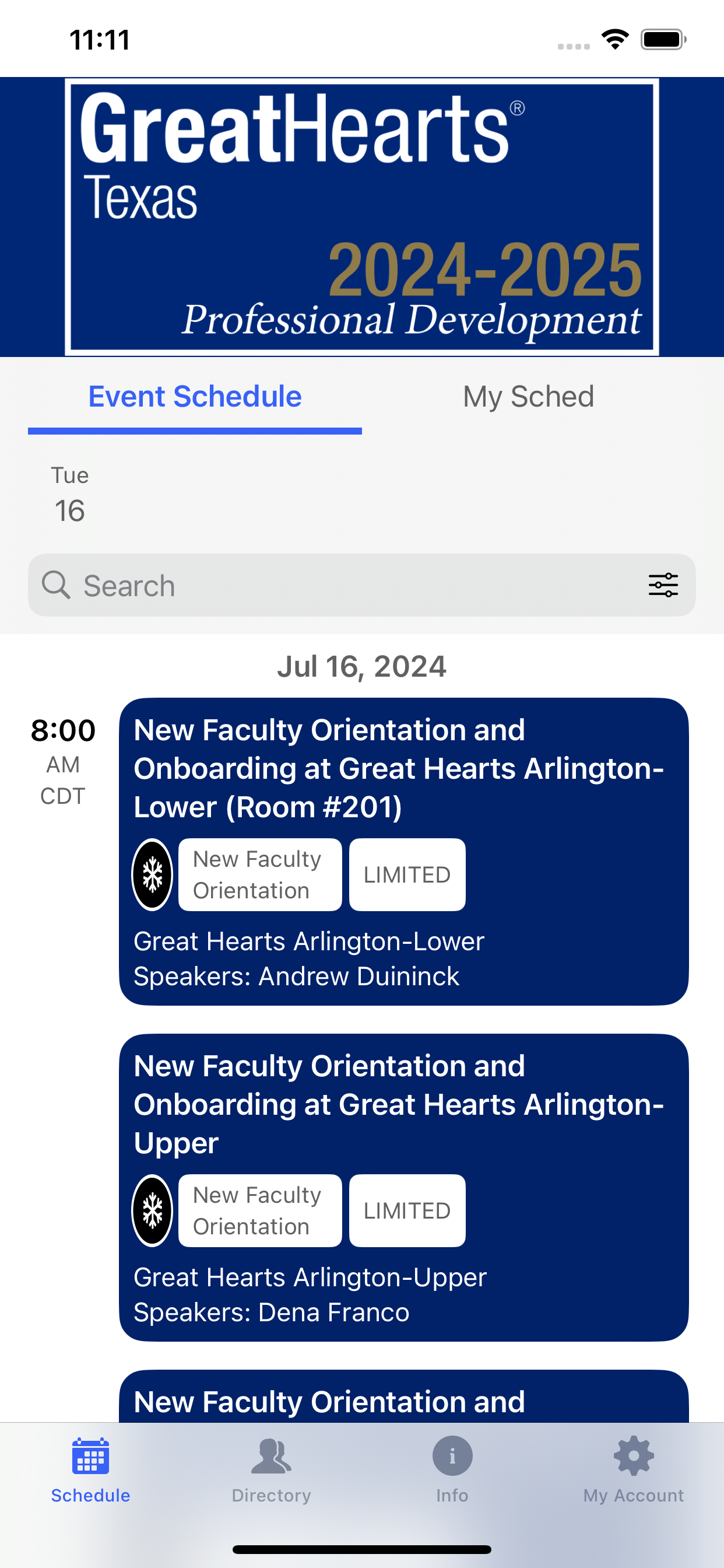Tap the Search field
The image size is (724, 1568).
tap(361, 585)
